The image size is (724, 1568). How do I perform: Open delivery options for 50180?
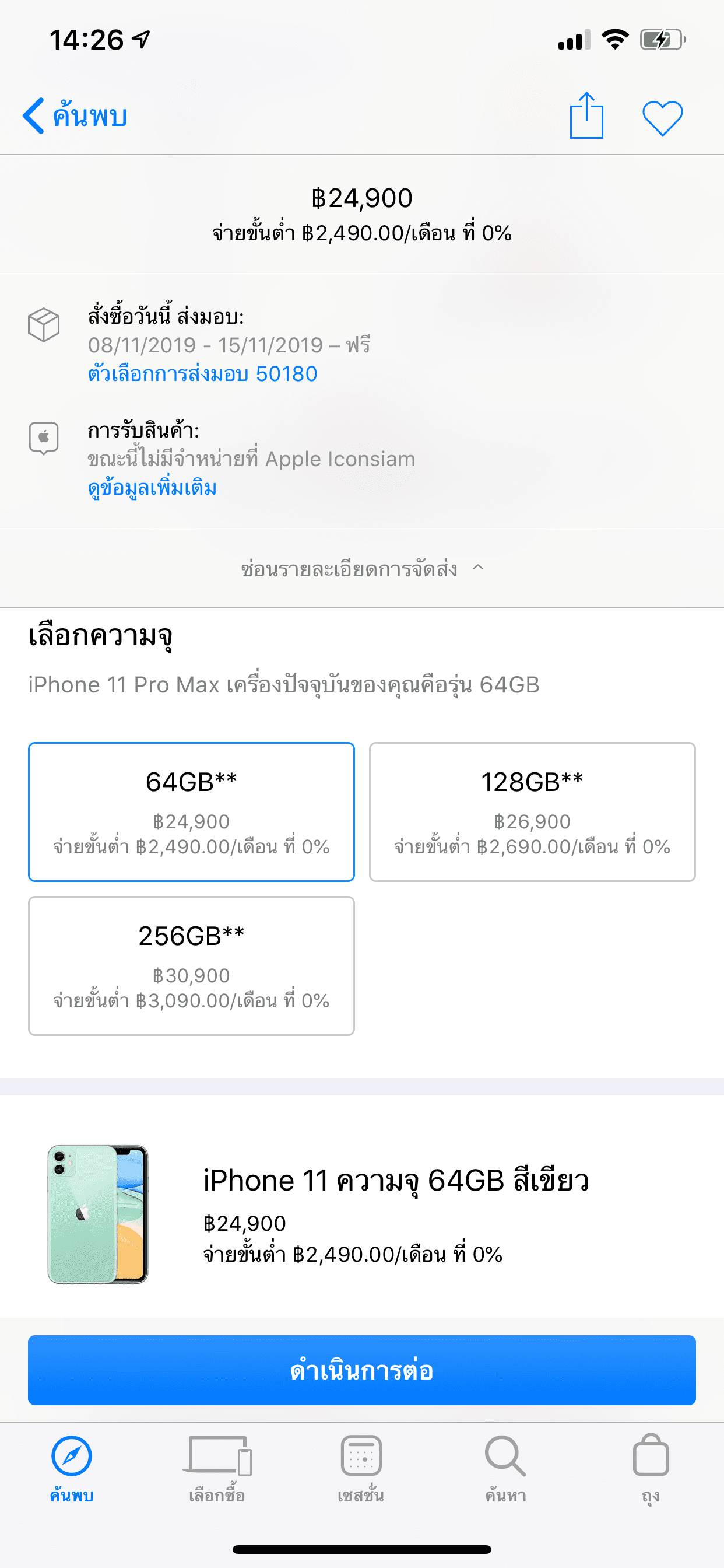[201, 374]
